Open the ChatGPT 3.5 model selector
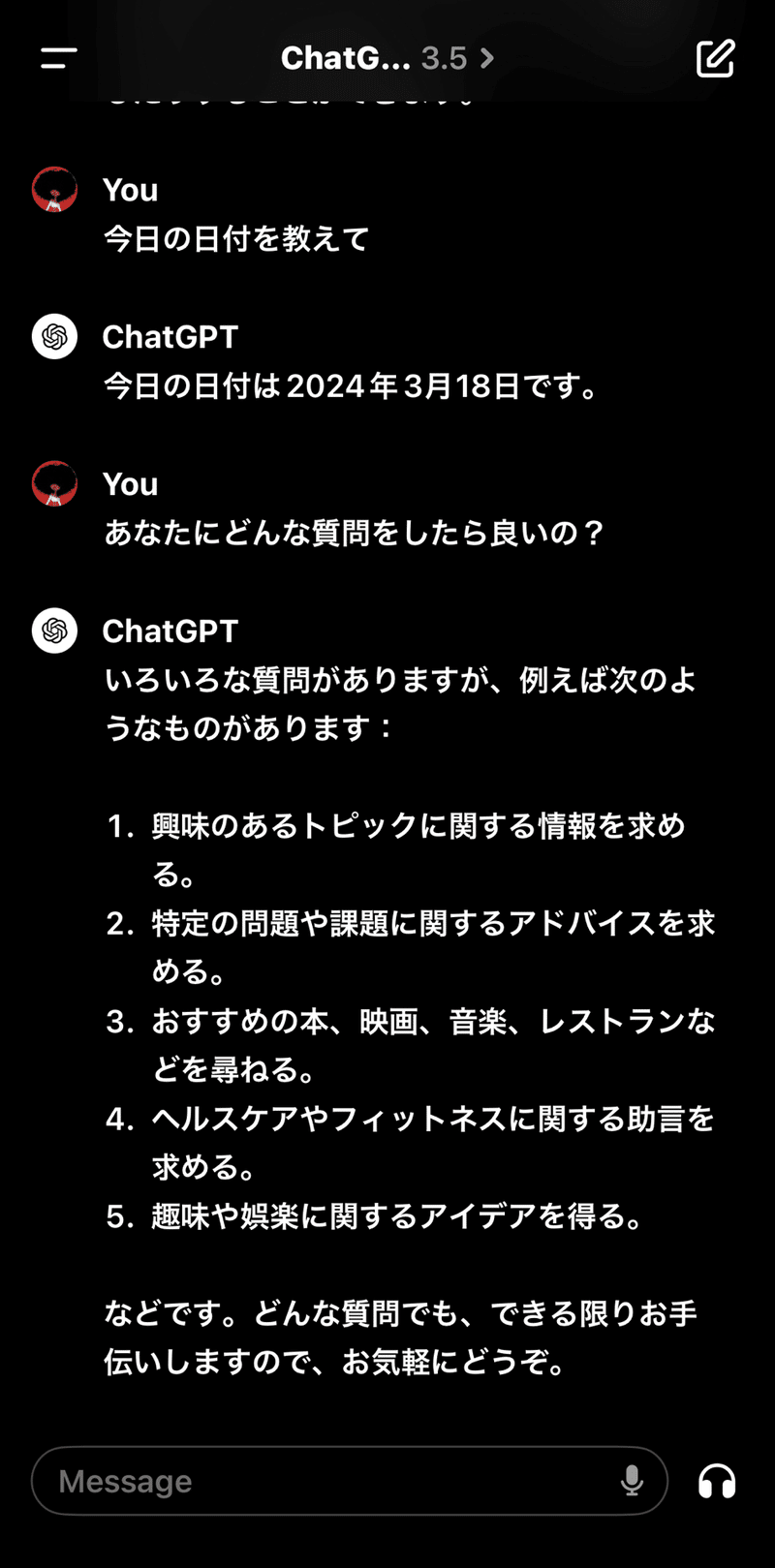 tap(387, 58)
